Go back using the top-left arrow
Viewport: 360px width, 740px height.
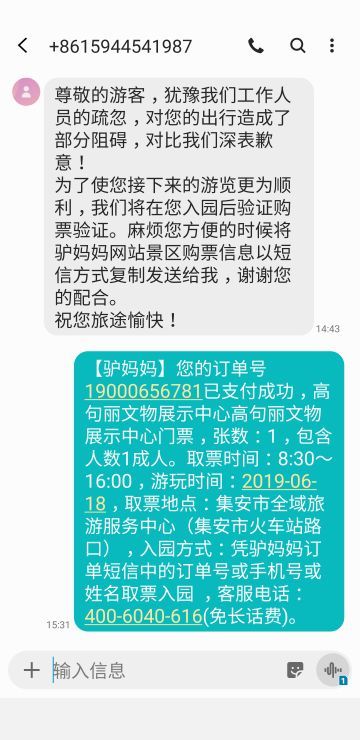coord(23,46)
